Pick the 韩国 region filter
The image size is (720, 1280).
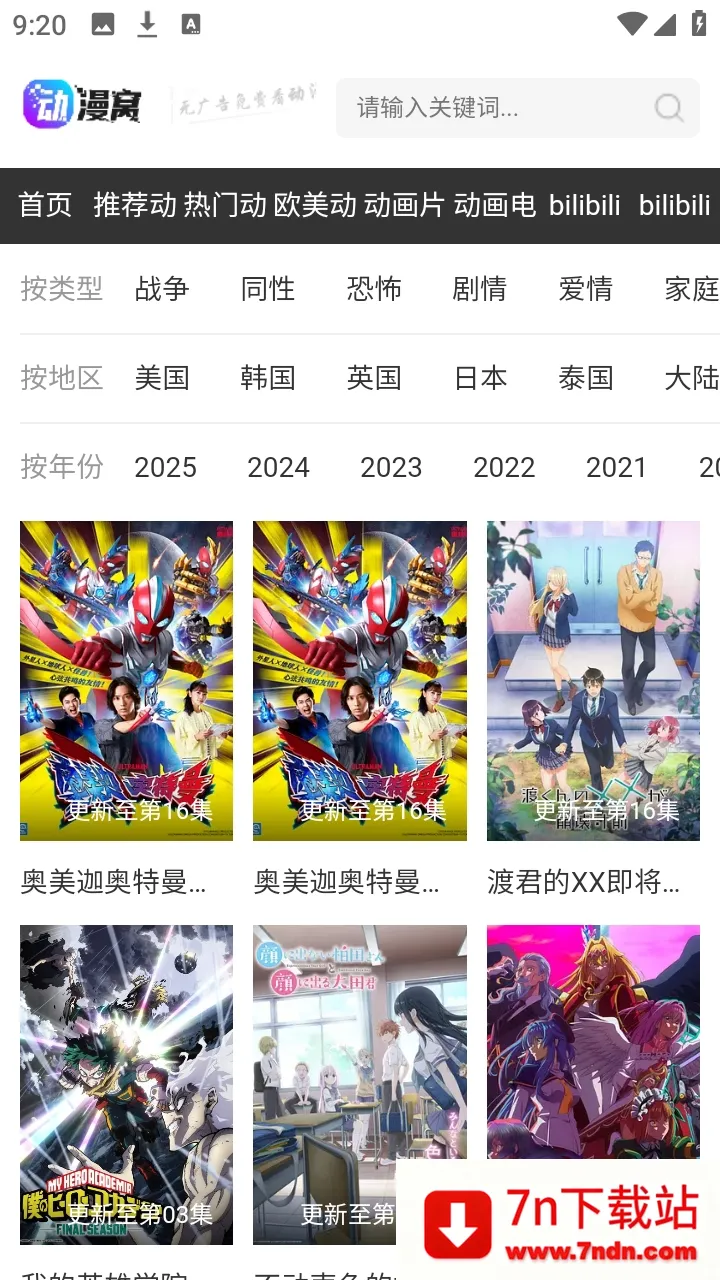(268, 378)
